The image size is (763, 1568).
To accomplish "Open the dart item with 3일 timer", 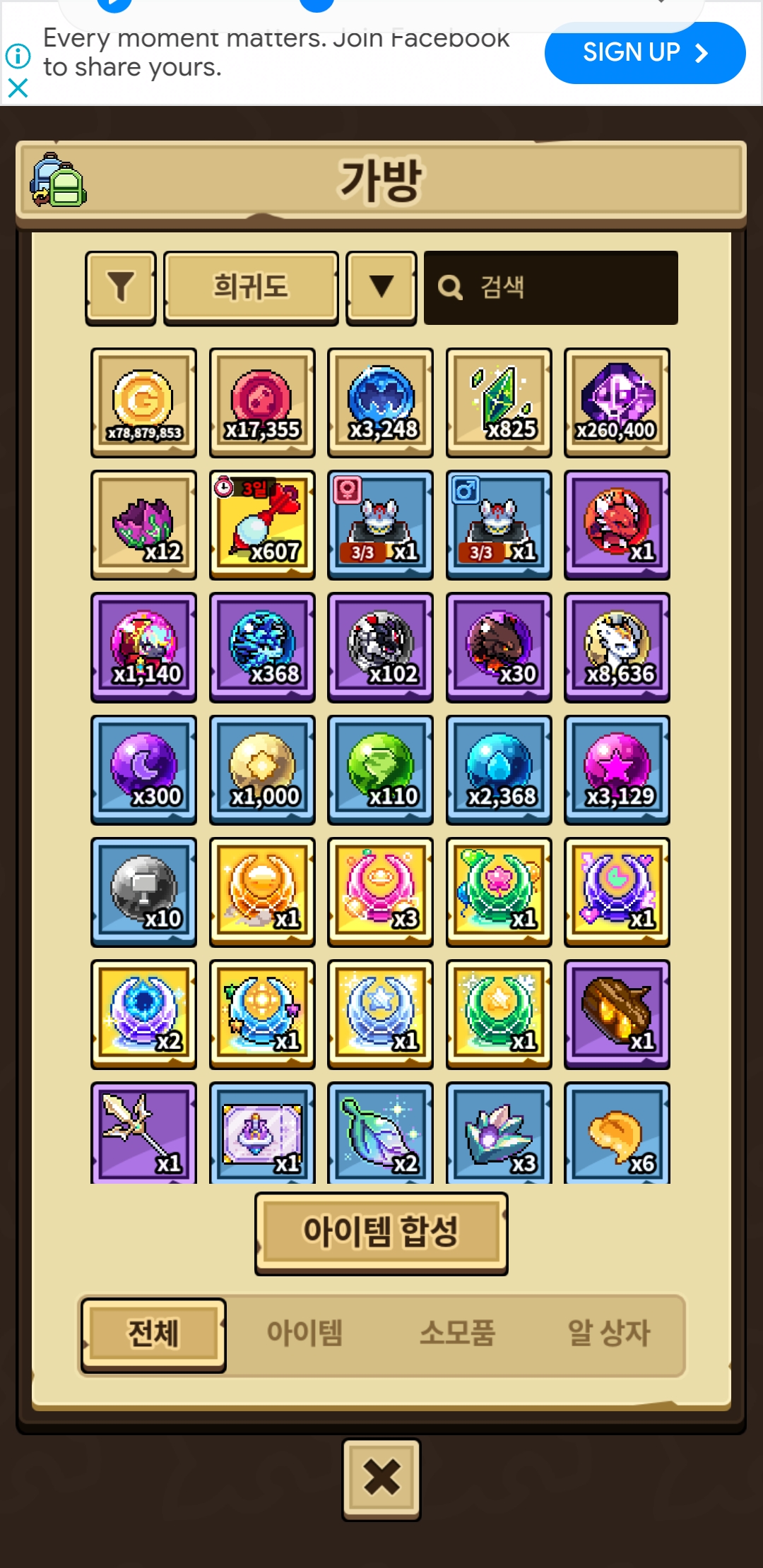I will [x=262, y=525].
